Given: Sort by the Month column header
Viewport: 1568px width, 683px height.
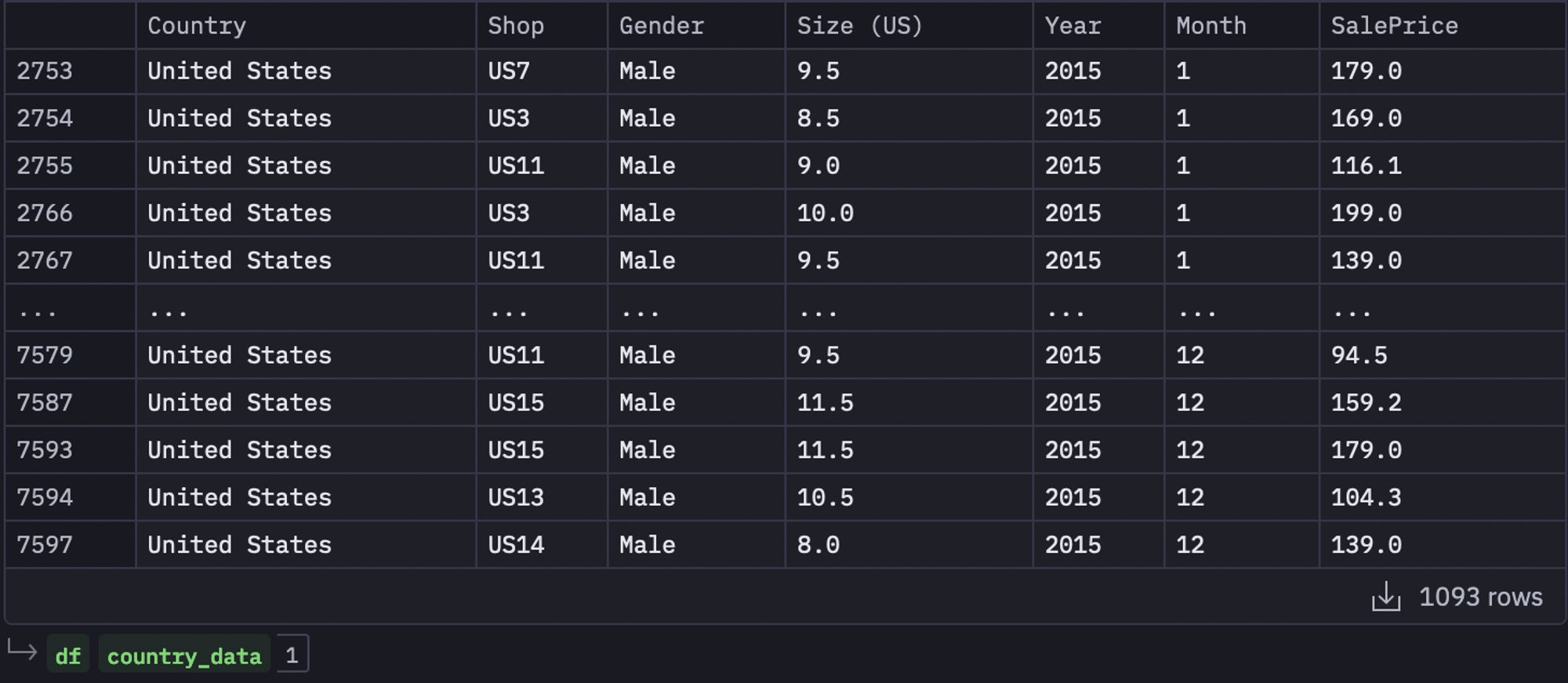Looking at the screenshot, I should pos(1210,26).
